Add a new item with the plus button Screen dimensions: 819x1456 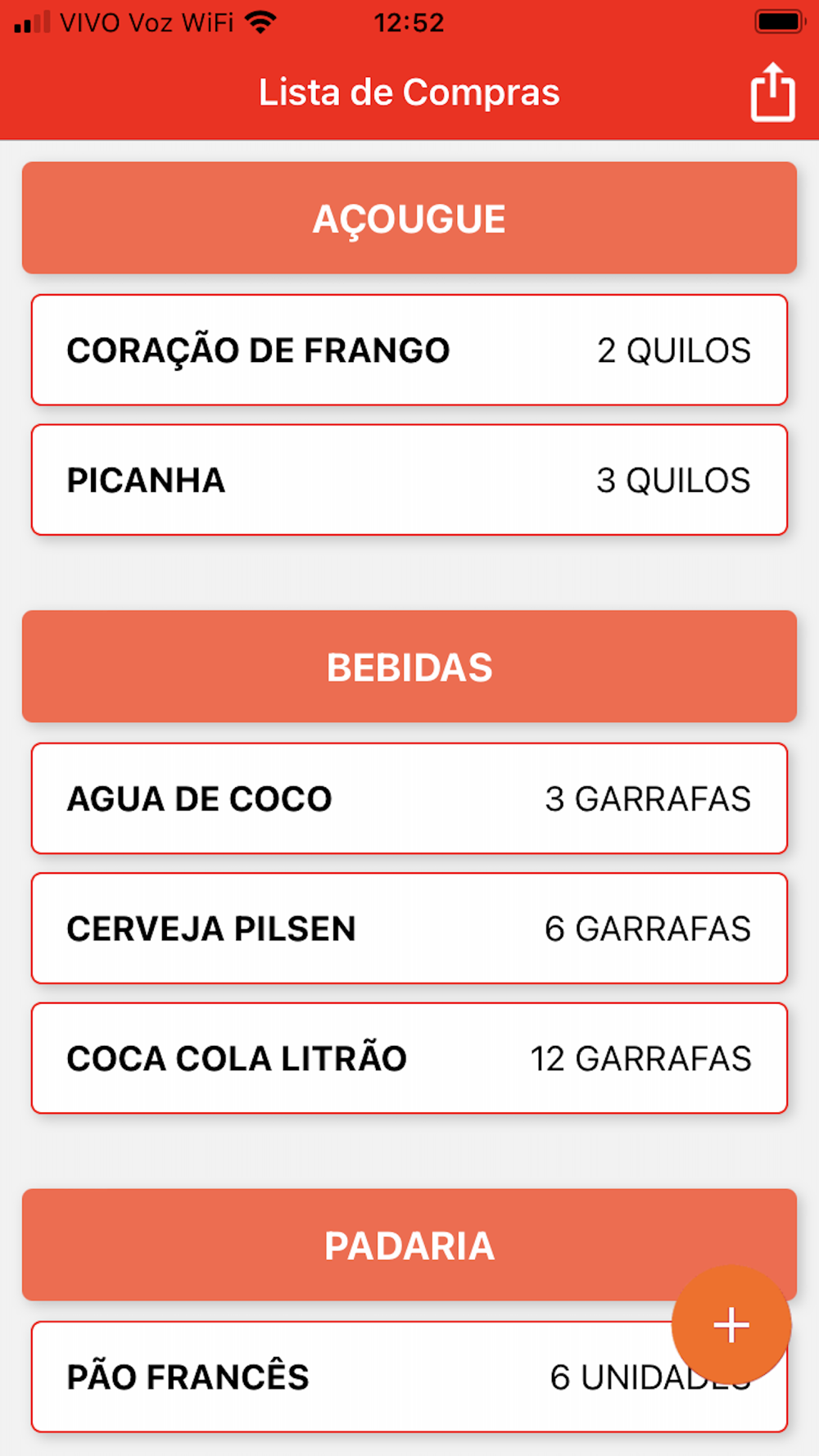tap(731, 1324)
